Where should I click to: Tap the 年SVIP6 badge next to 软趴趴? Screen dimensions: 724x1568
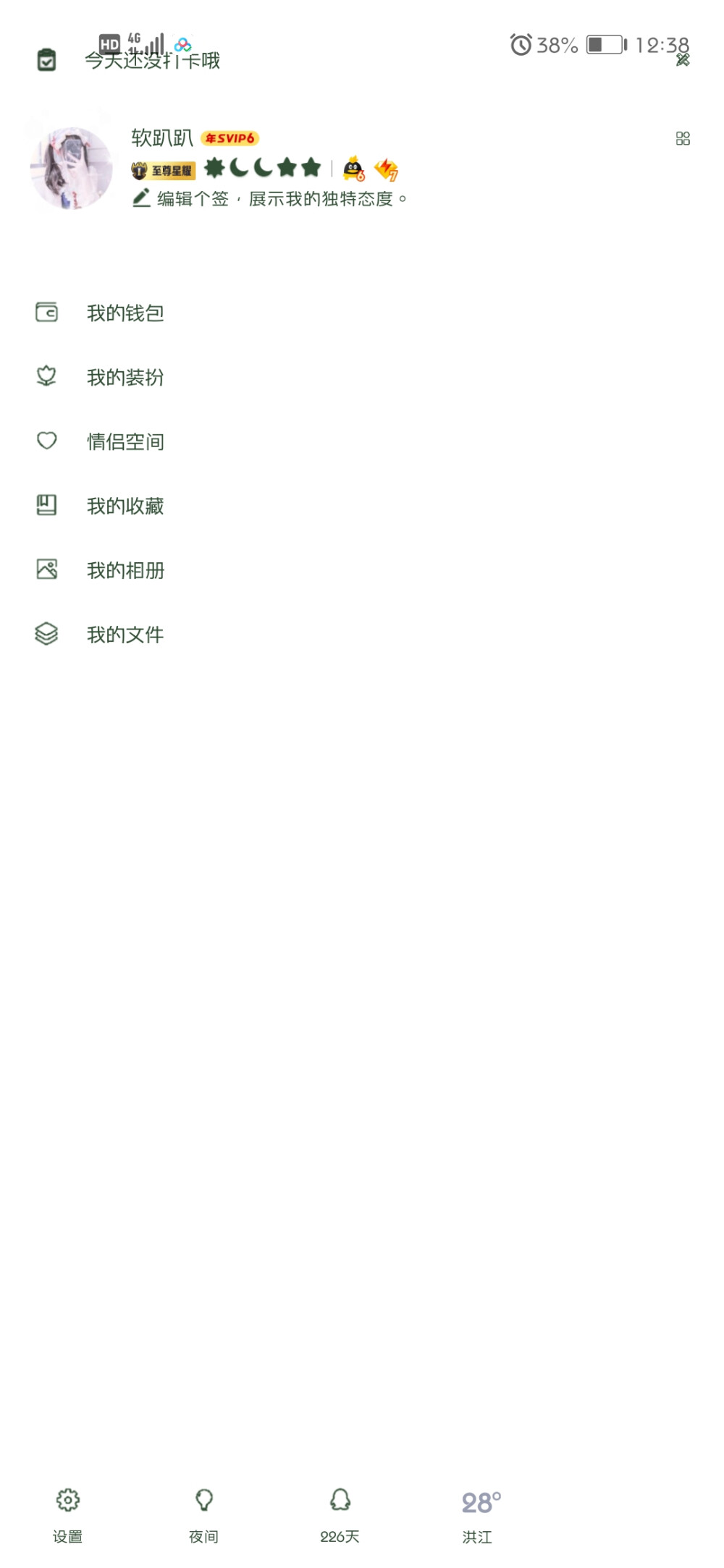point(229,137)
